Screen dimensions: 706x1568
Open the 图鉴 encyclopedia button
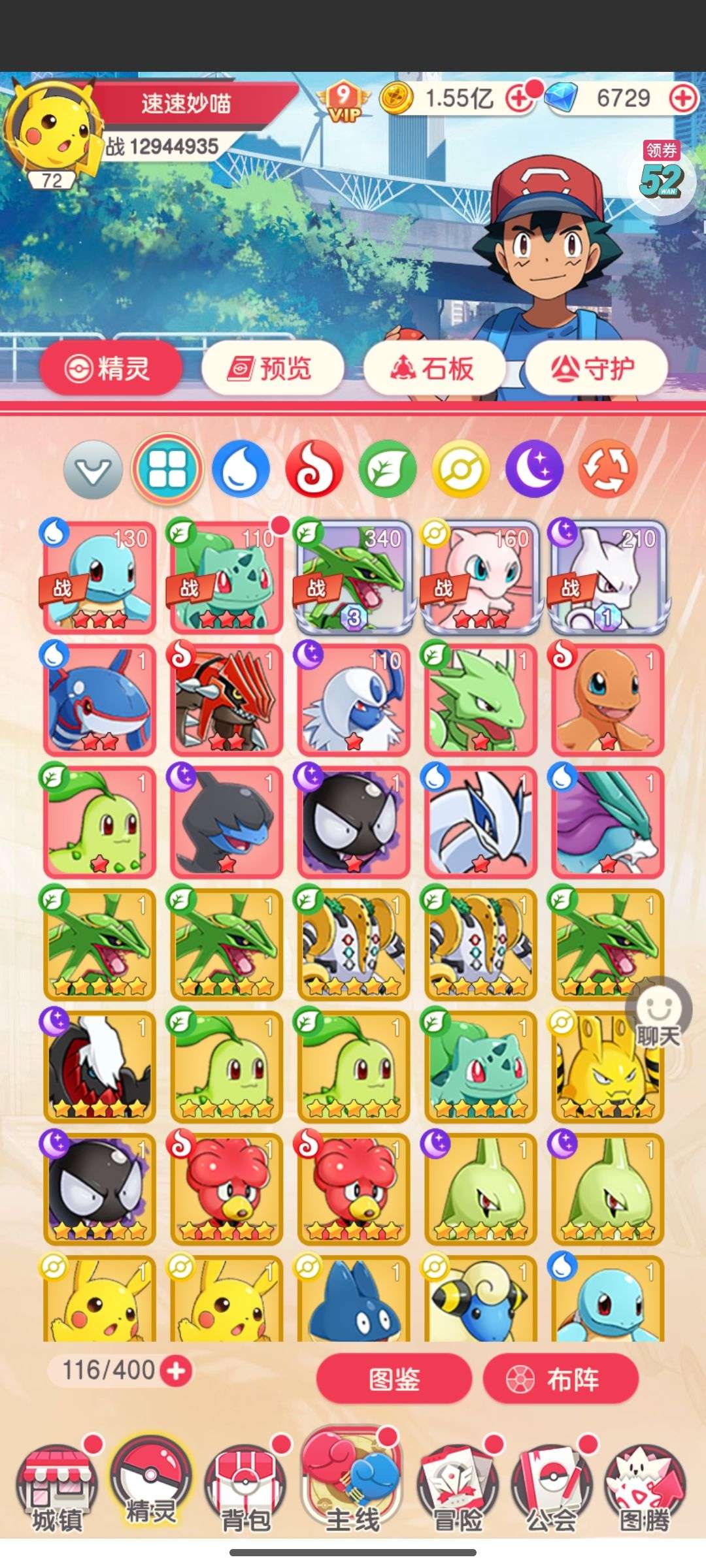coord(394,1379)
